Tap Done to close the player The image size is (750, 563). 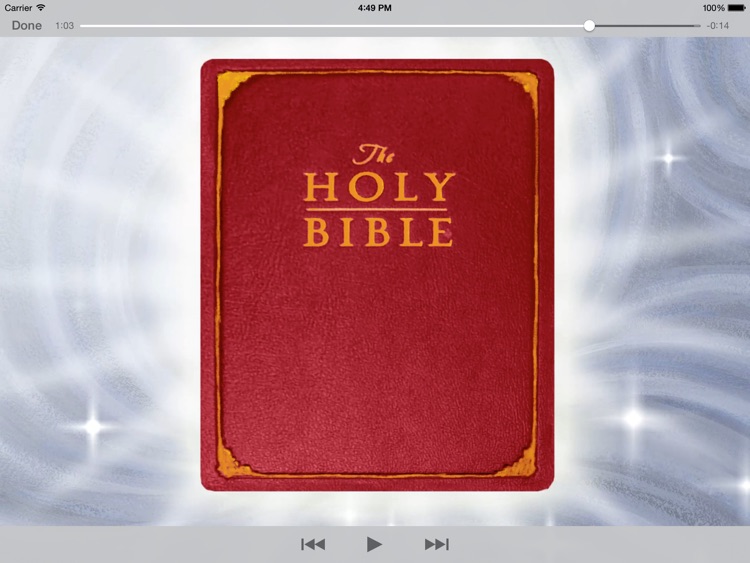coord(27,25)
